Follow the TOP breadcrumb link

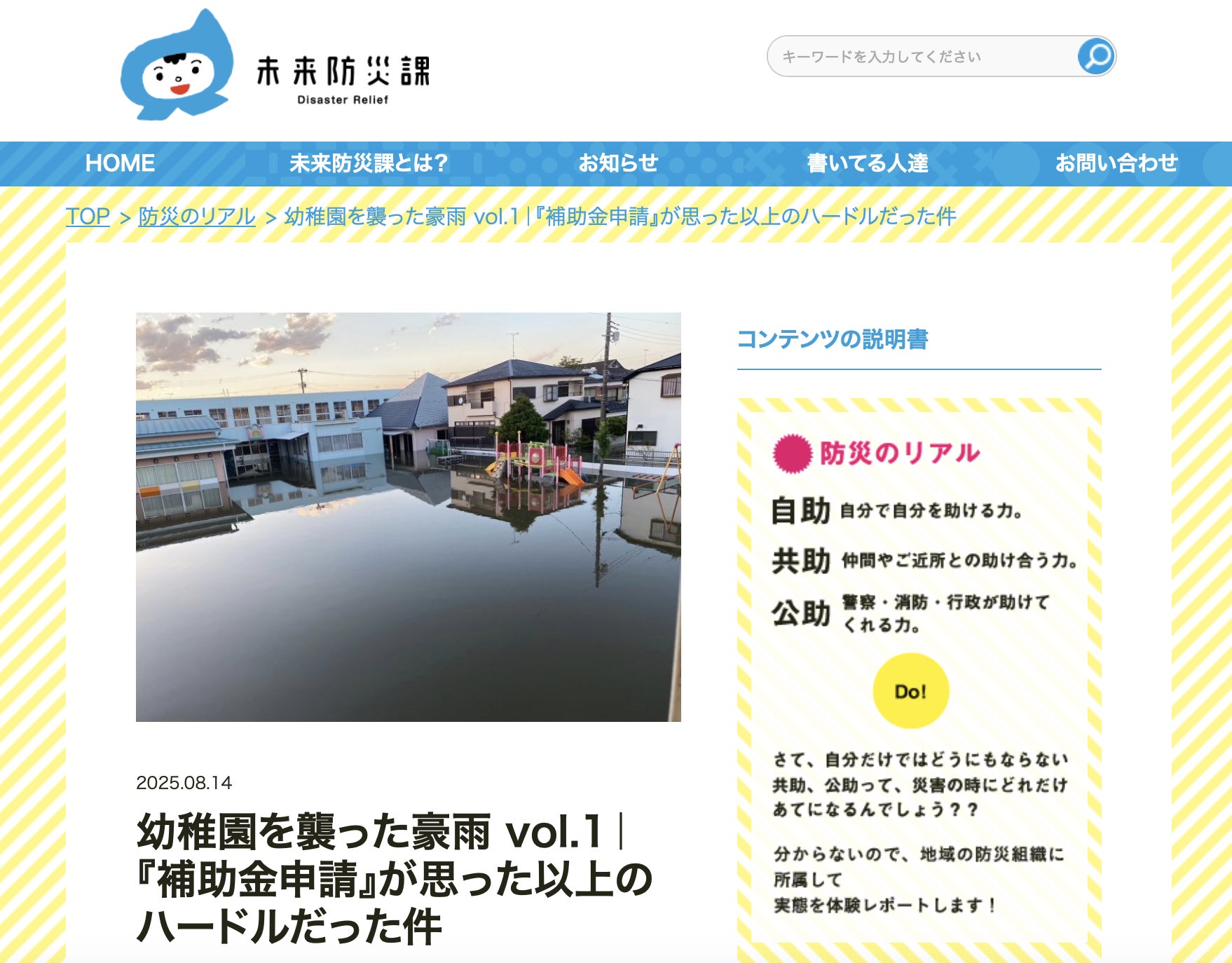pyautogui.click(x=88, y=217)
